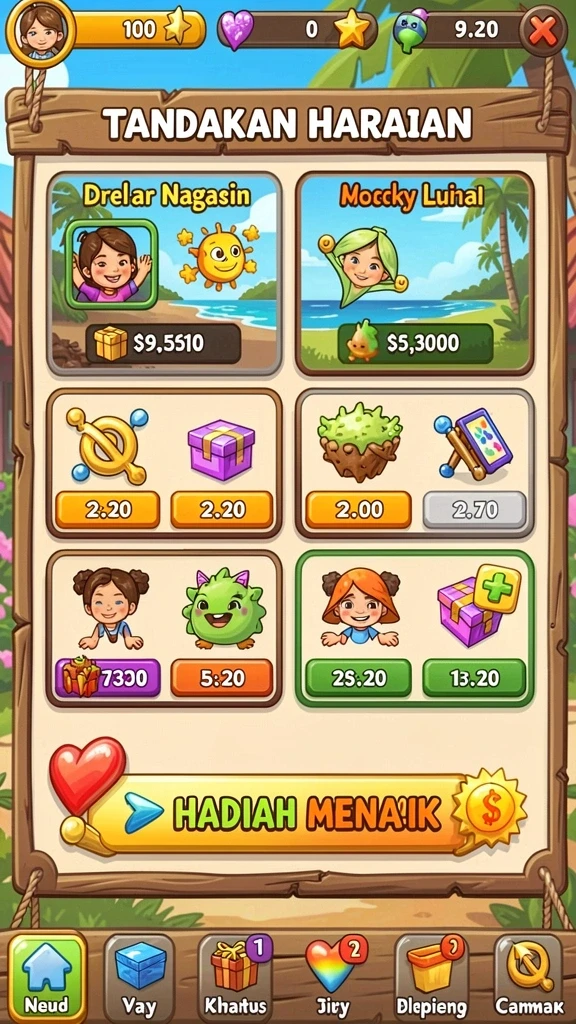576x1024 pixels.
Task: Open the Drelar Nagasin offer card
Action: pos(164,274)
